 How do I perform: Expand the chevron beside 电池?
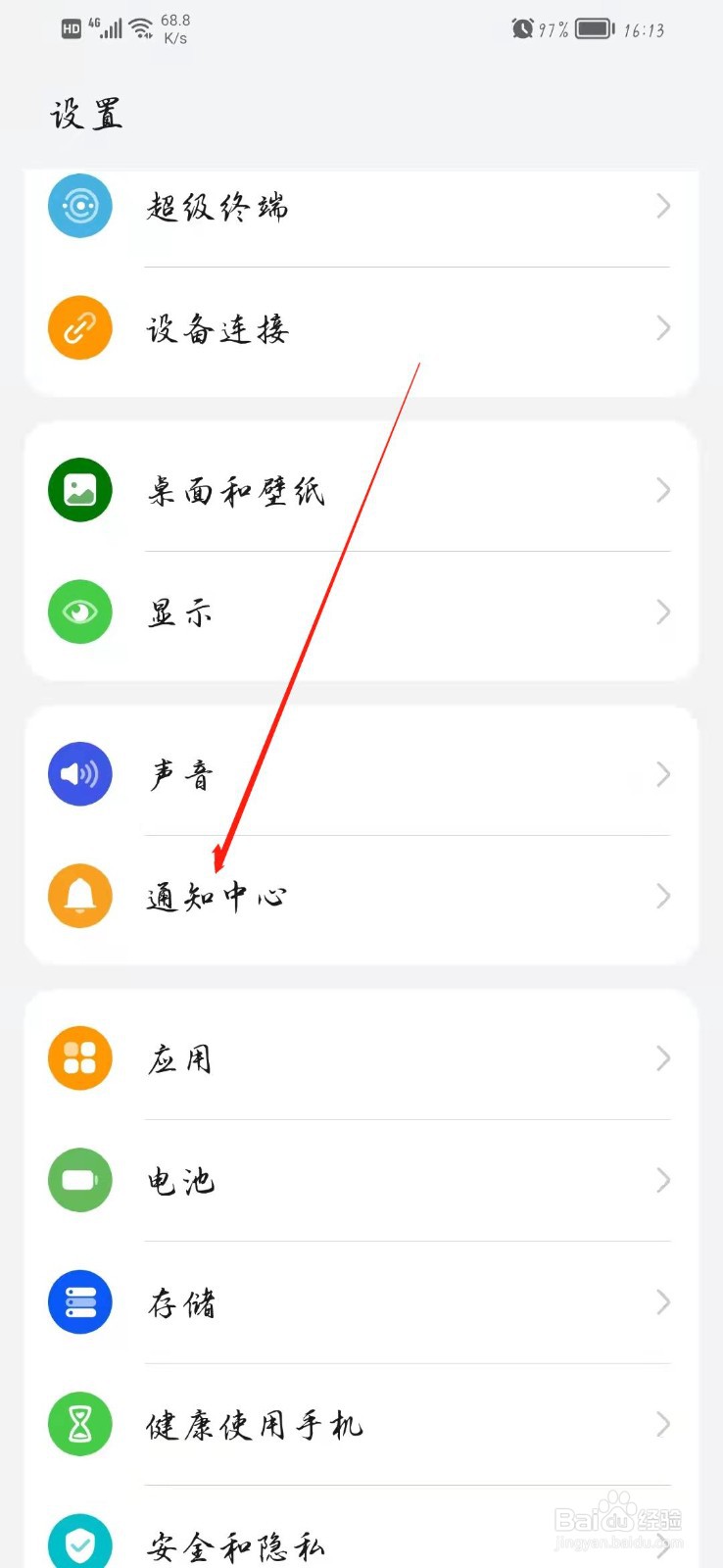point(662,1180)
